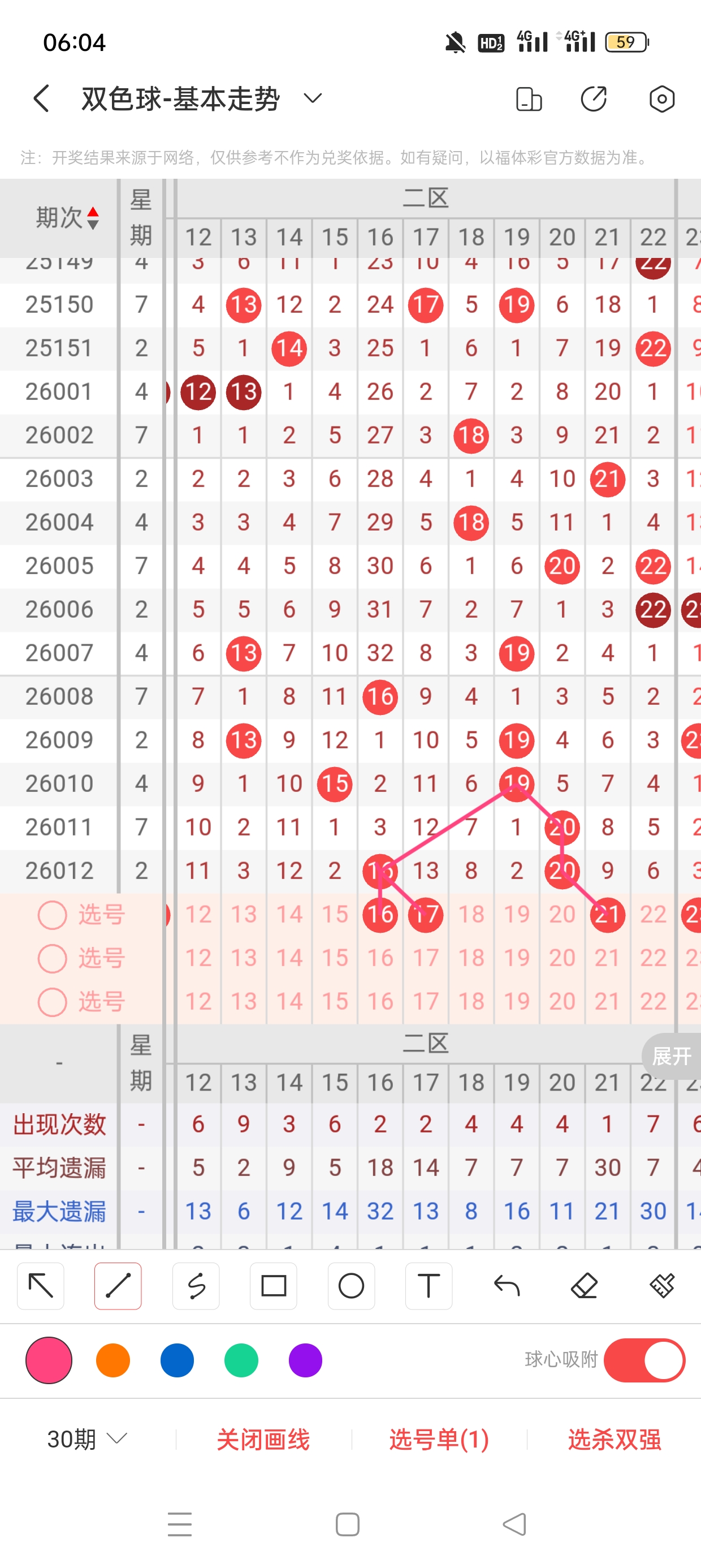The image size is (701, 1568).
Task: Choose the purple drawing color
Action: point(305,1360)
